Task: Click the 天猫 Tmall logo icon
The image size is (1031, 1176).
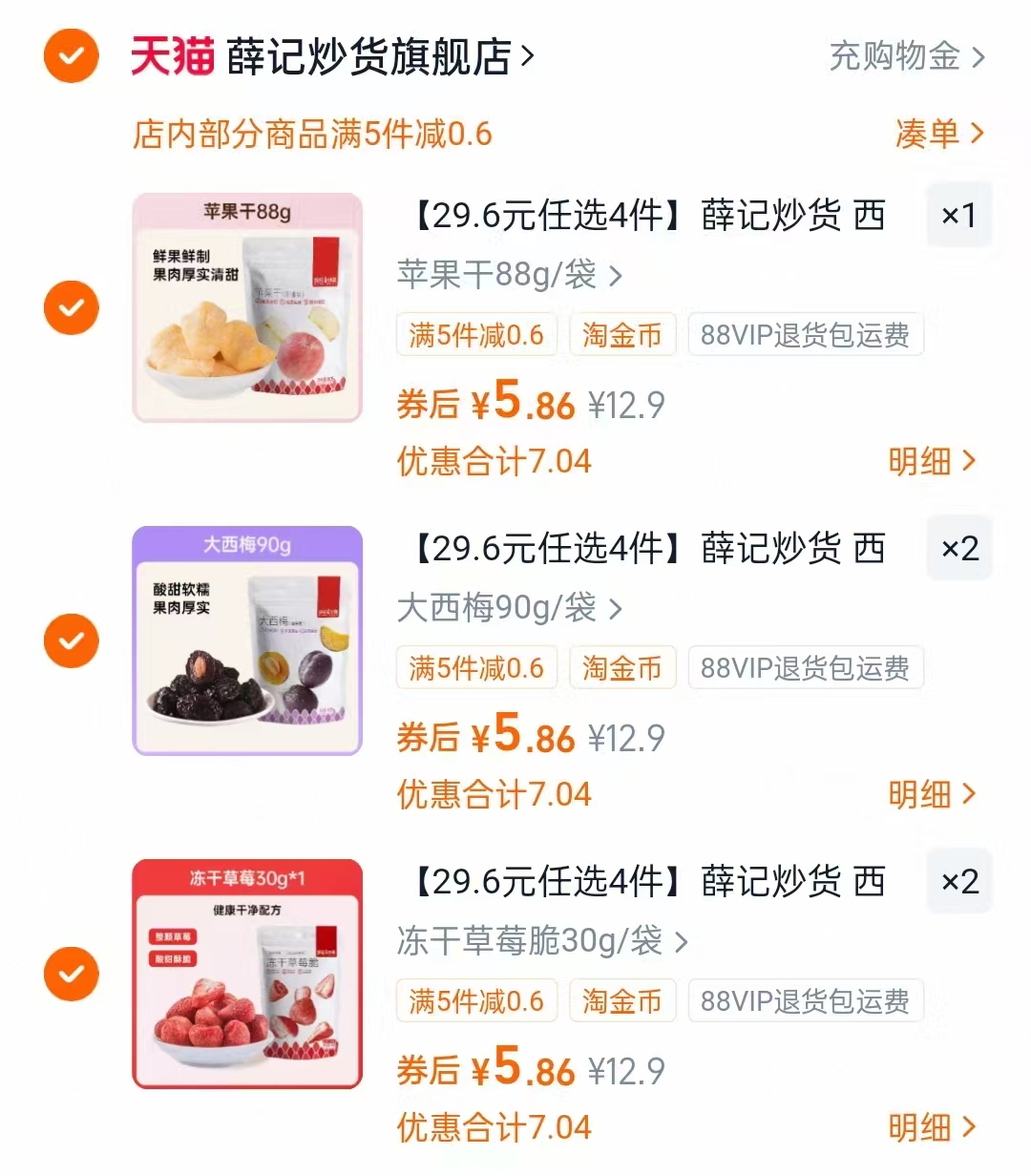Action: click(x=172, y=55)
